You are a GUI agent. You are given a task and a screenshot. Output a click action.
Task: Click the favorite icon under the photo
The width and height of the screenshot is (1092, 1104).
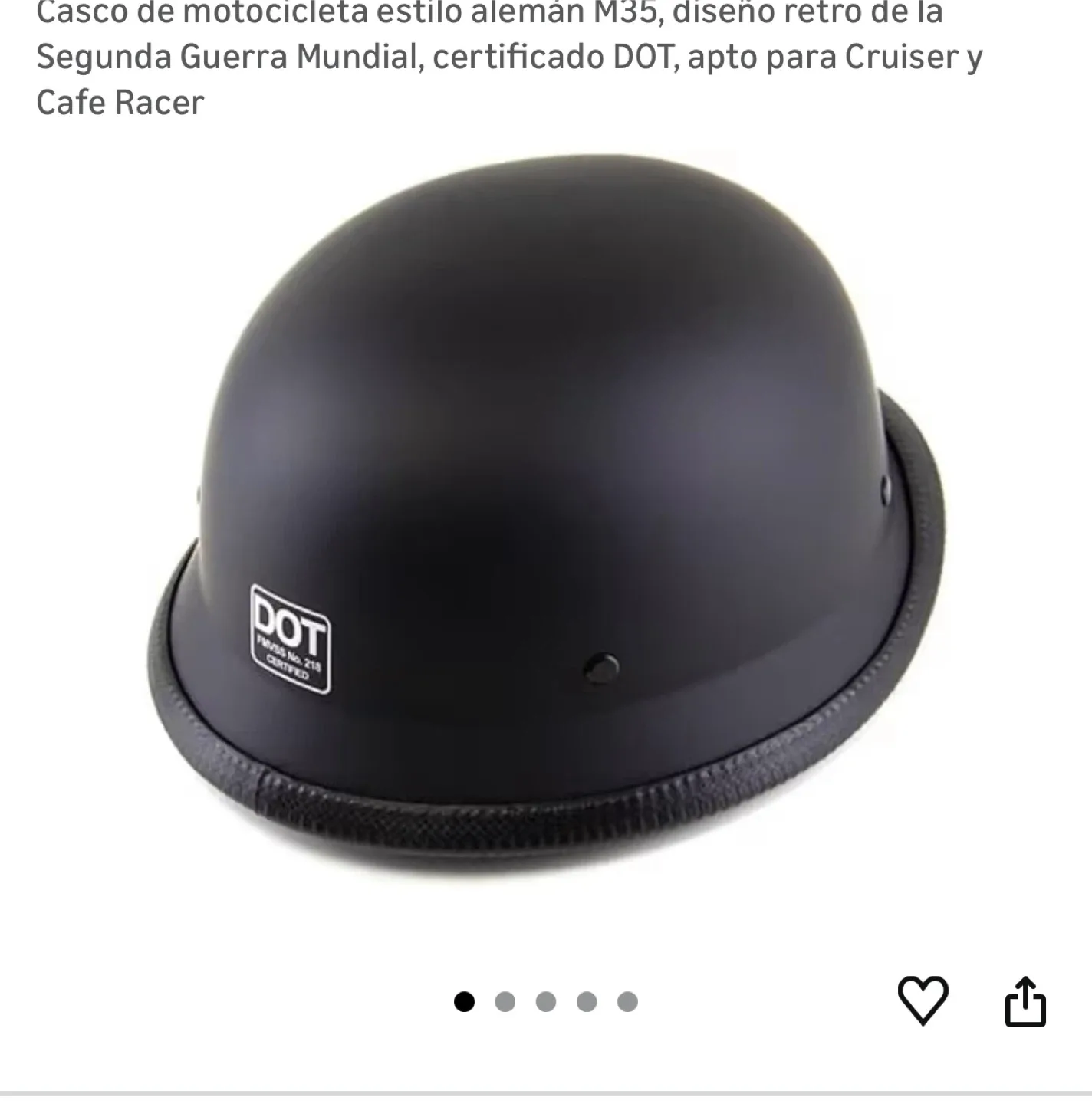[x=925, y=1001]
